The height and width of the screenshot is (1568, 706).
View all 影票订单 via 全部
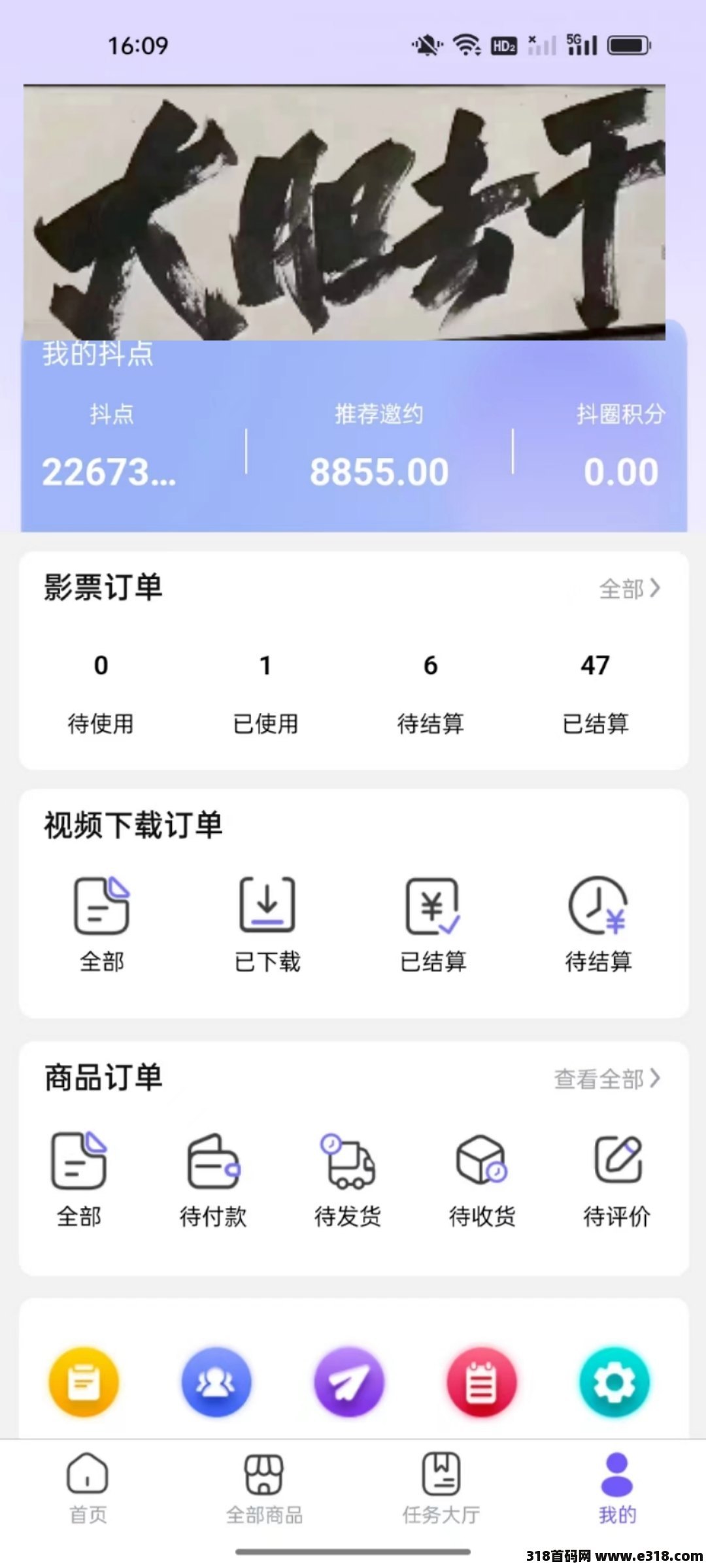click(629, 589)
